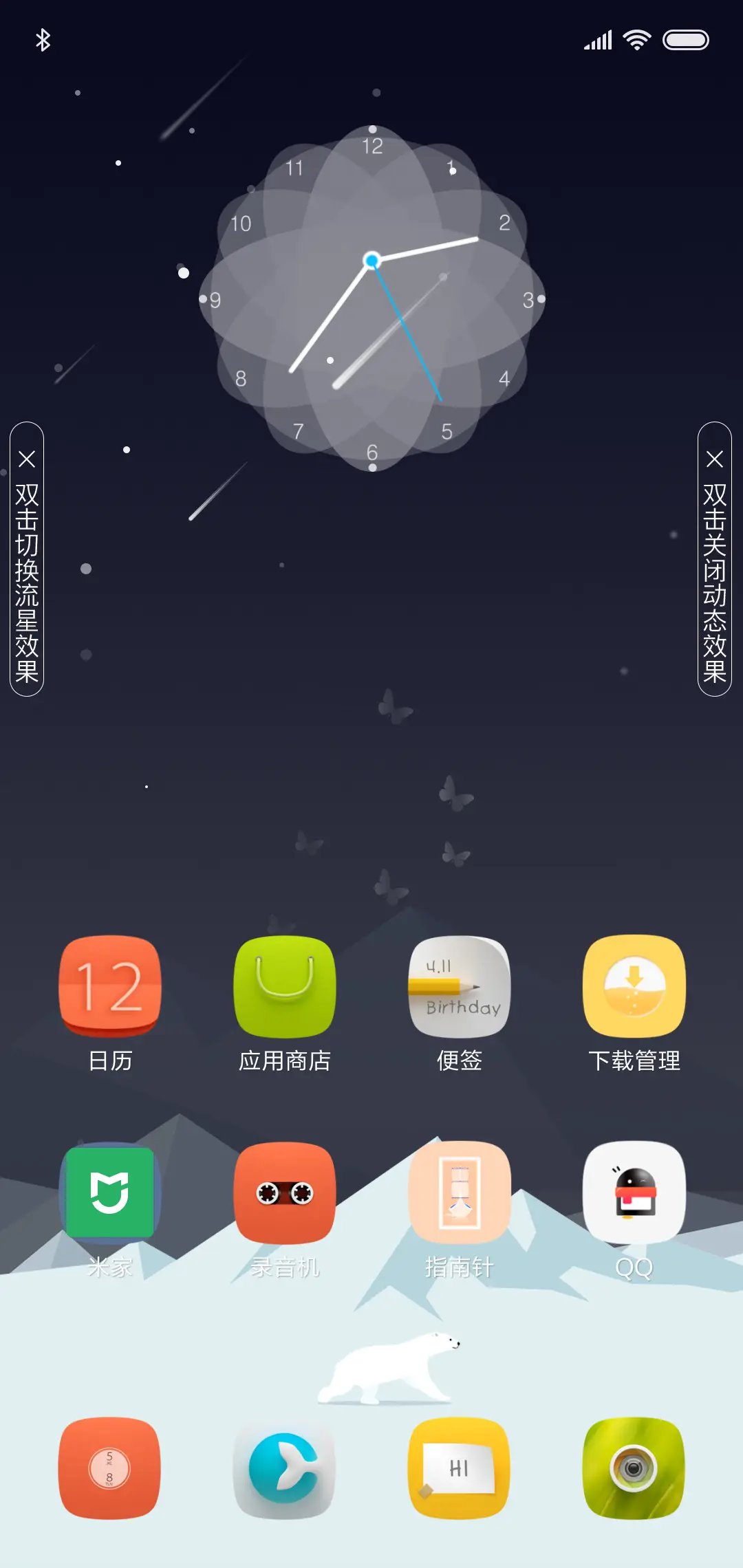Open 下载管理 Download Manager
This screenshot has width=743, height=1568.
[x=634, y=988]
